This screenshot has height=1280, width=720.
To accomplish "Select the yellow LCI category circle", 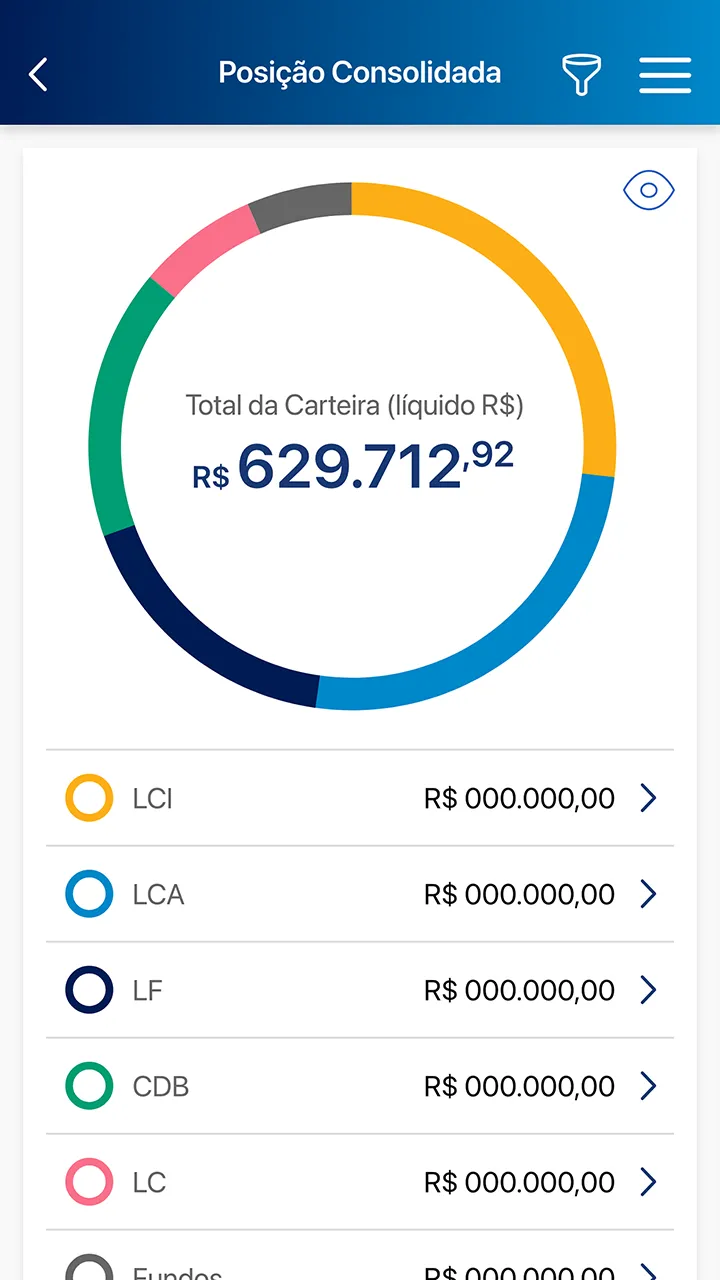I will coord(88,798).
